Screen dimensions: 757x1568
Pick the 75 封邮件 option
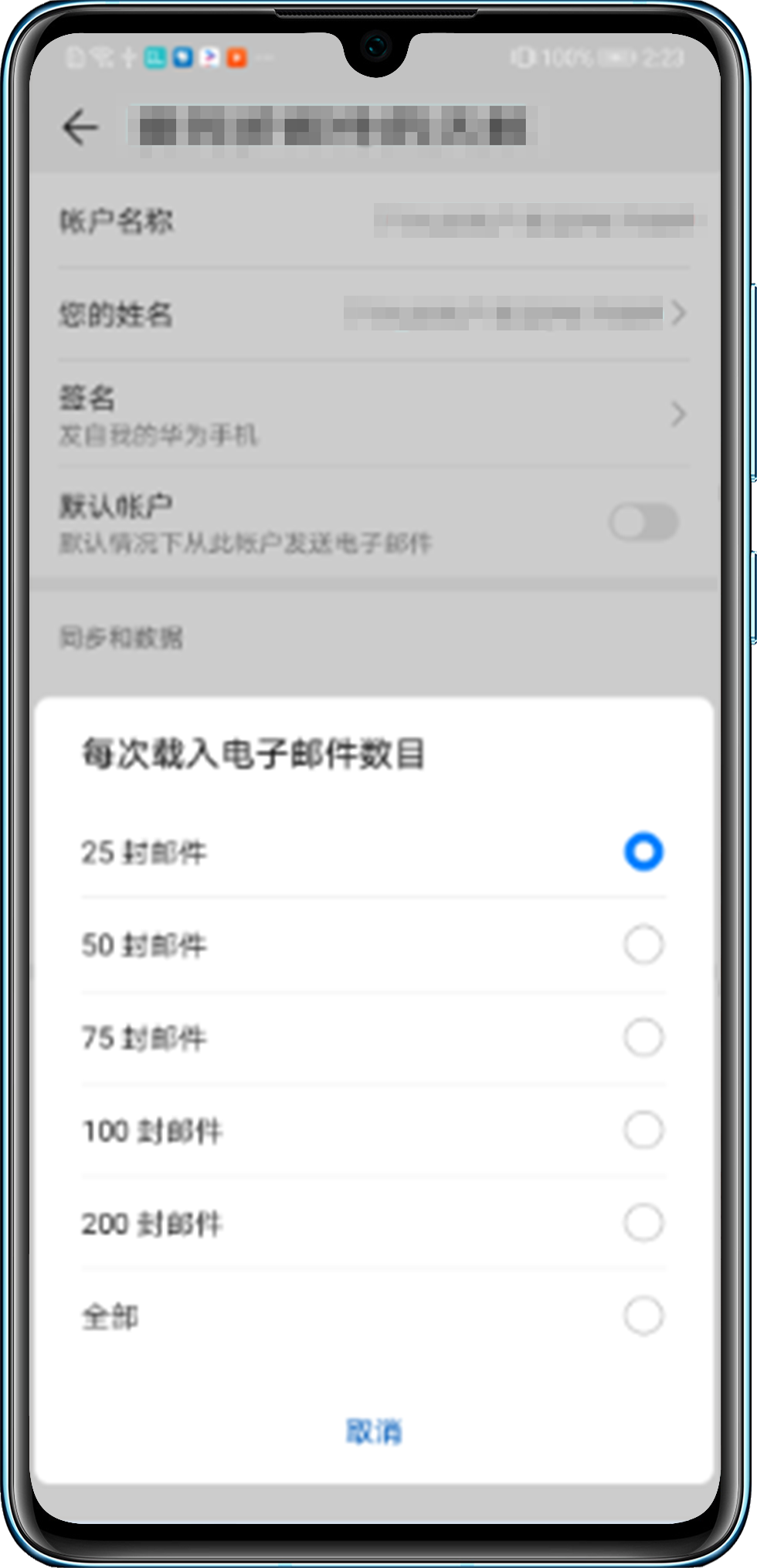[643, 1037]
